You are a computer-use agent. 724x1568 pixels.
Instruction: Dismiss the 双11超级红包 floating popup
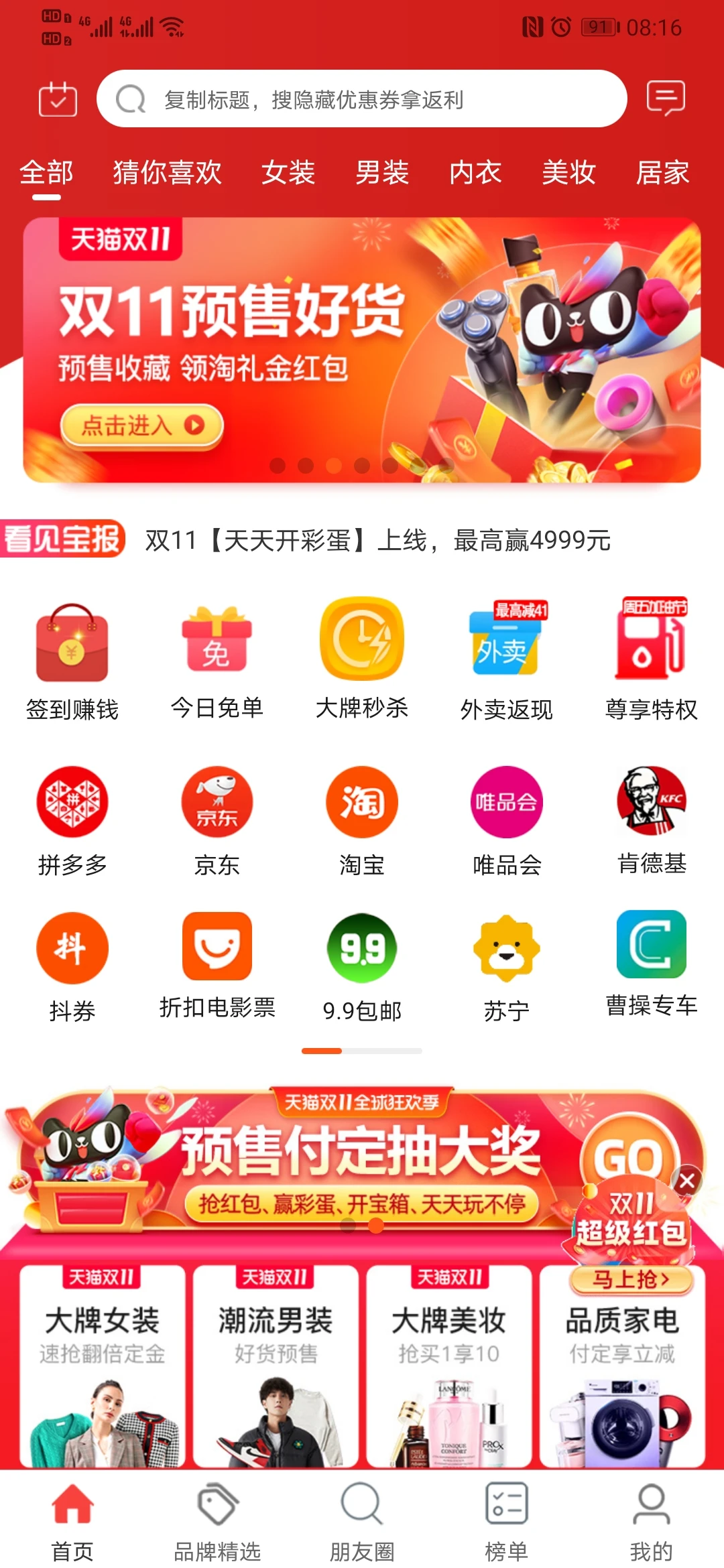point(687,1181)
